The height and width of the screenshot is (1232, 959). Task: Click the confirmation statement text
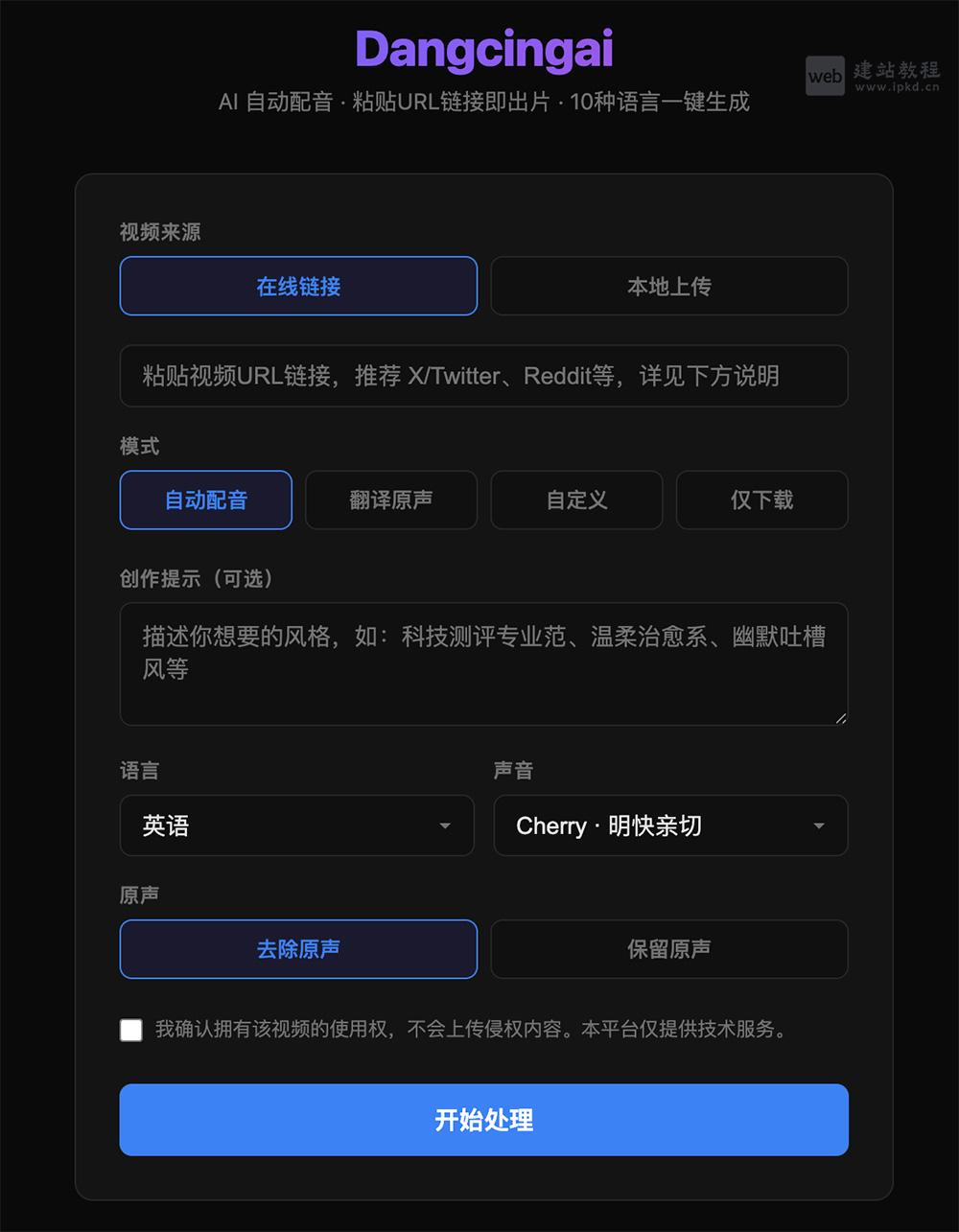pyautogui.click(x=470, y=1030)
